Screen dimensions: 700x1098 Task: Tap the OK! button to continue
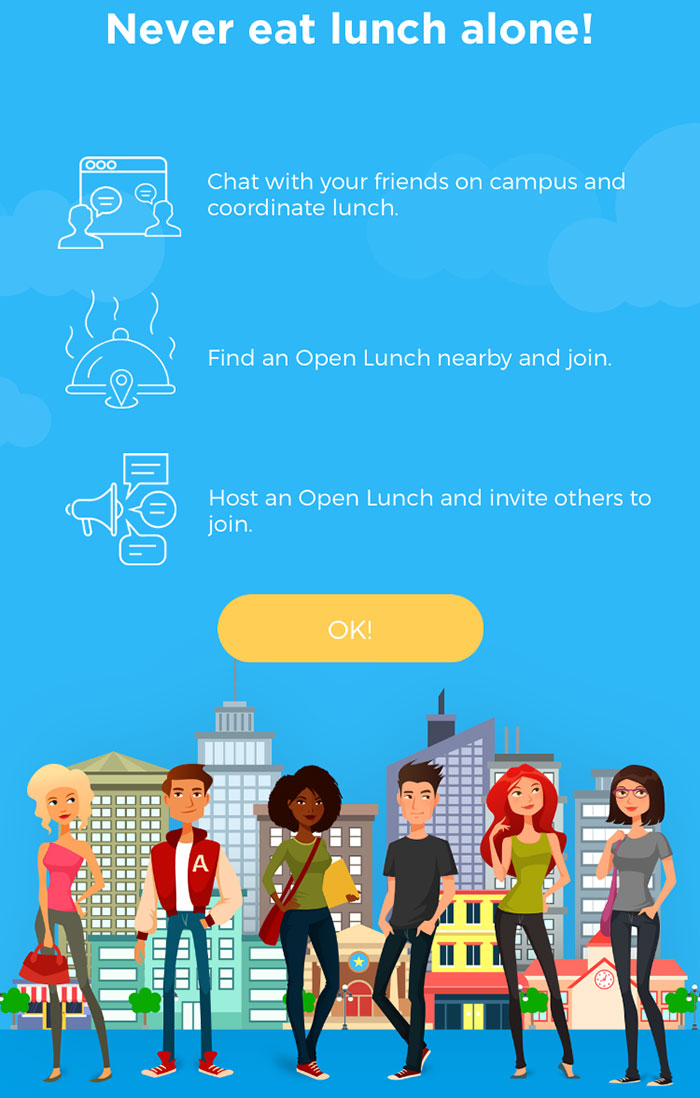pos(350,629)
